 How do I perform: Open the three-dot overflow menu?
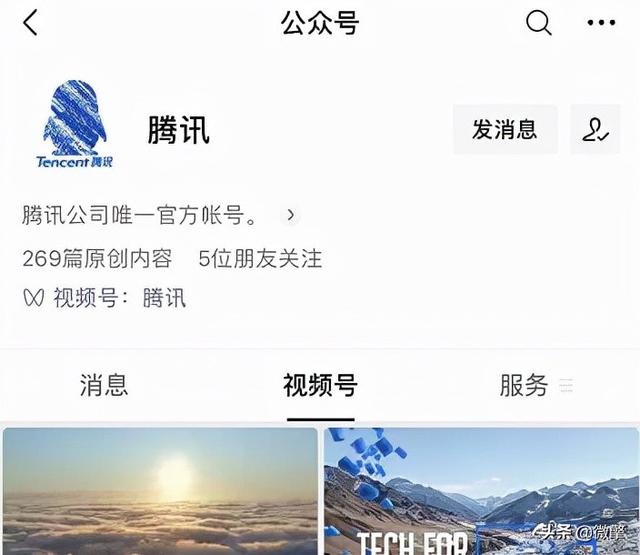[x=601, y=23]
